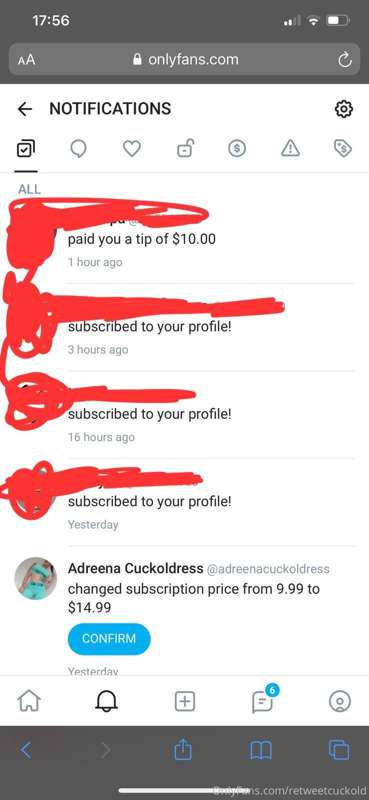Switch to the subscriptions lock filter
Screen dimensions: 369x800
coord(184,149)
